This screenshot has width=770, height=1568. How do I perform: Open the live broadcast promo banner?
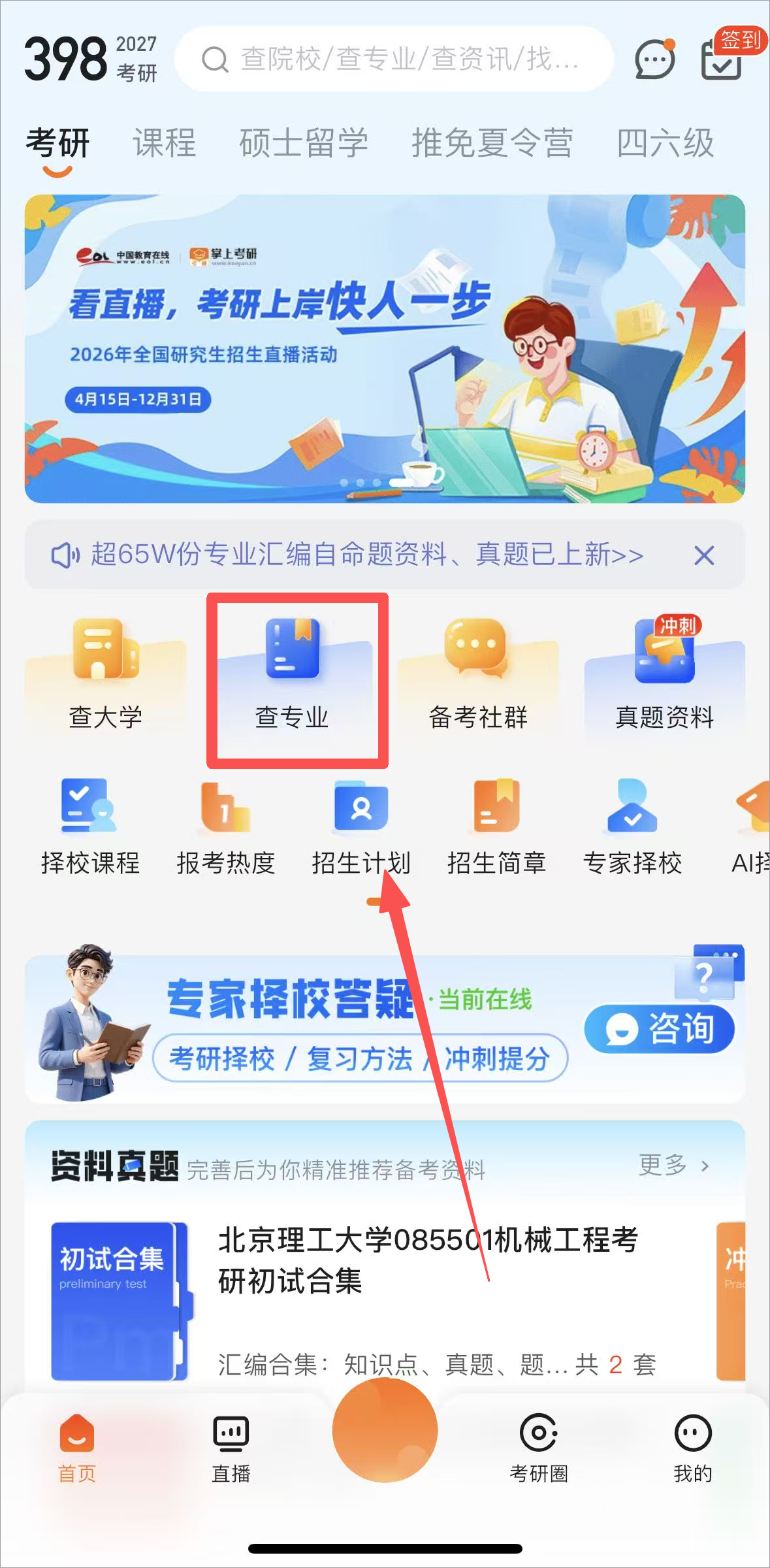click(x=385, y=348)
